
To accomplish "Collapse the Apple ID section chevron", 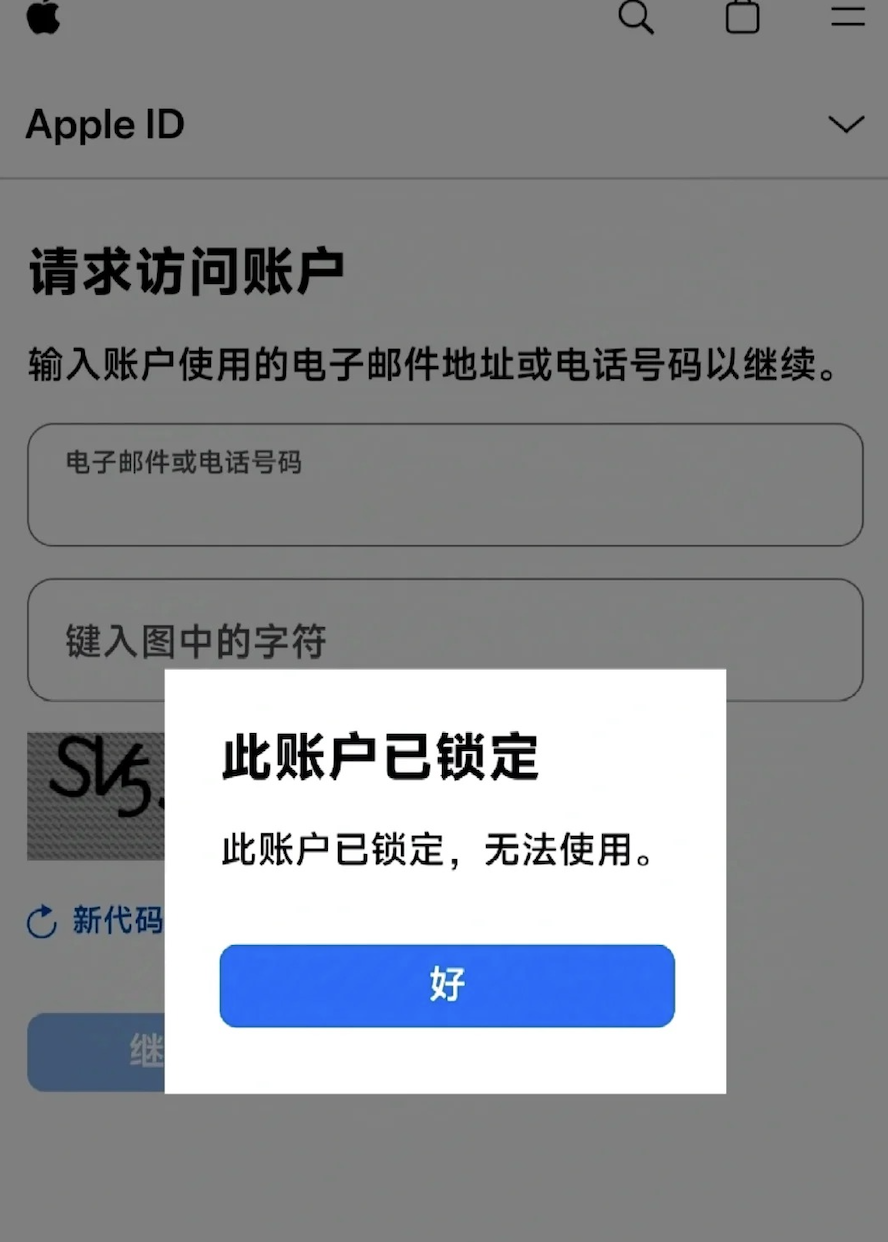I will [x=846, y=124].
